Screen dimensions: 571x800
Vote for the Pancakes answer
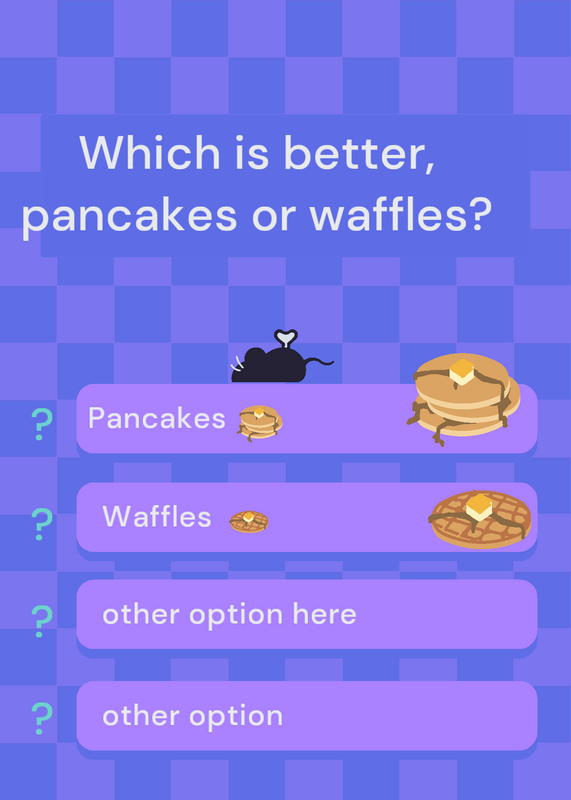(307, 418)
